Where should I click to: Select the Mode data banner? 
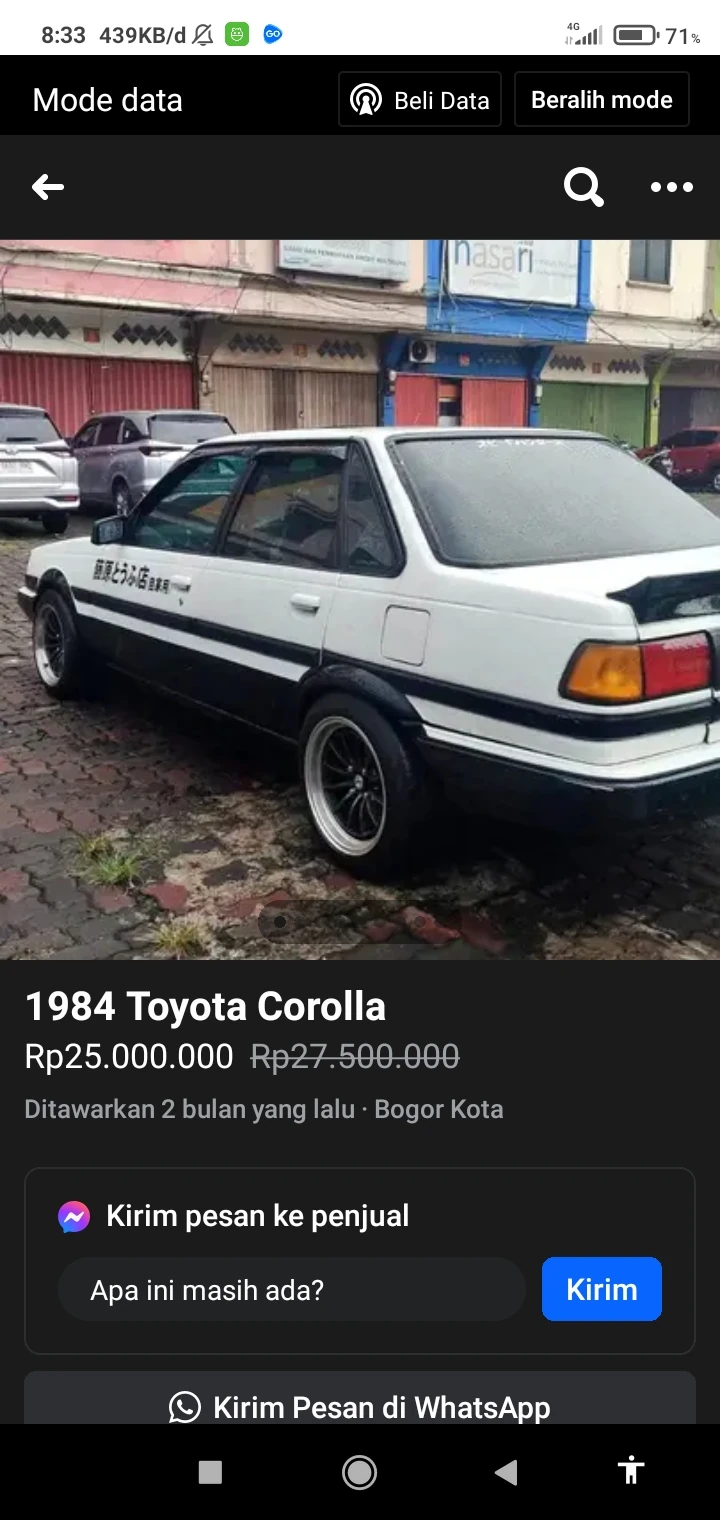[107, 99]
